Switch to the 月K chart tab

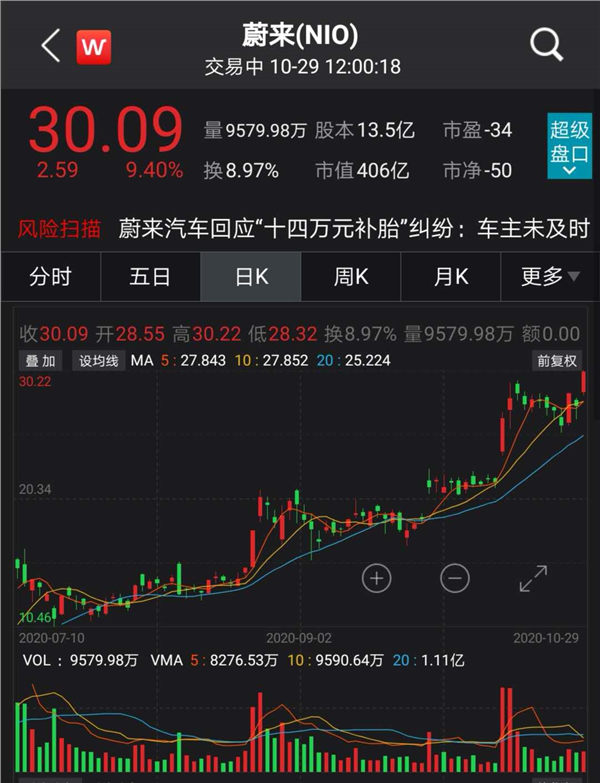click(451, 277)
